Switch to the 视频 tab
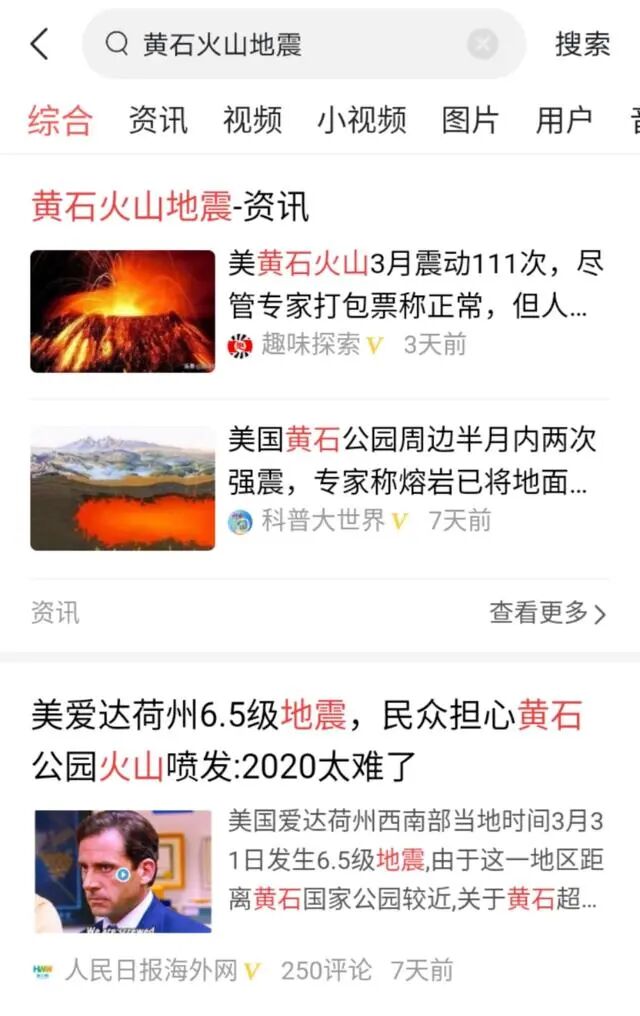This screenshot has height=1016, width=640. click(x=252, y=120)
